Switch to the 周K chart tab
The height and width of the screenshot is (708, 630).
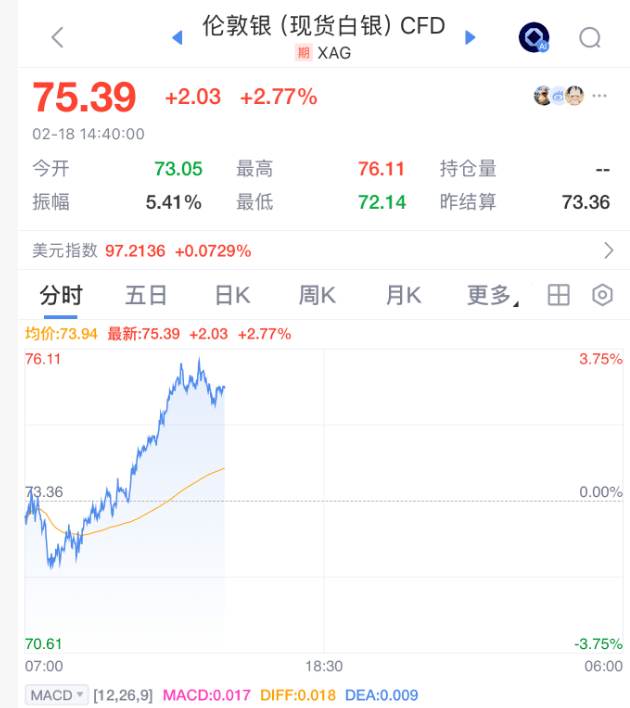(317, 295)
